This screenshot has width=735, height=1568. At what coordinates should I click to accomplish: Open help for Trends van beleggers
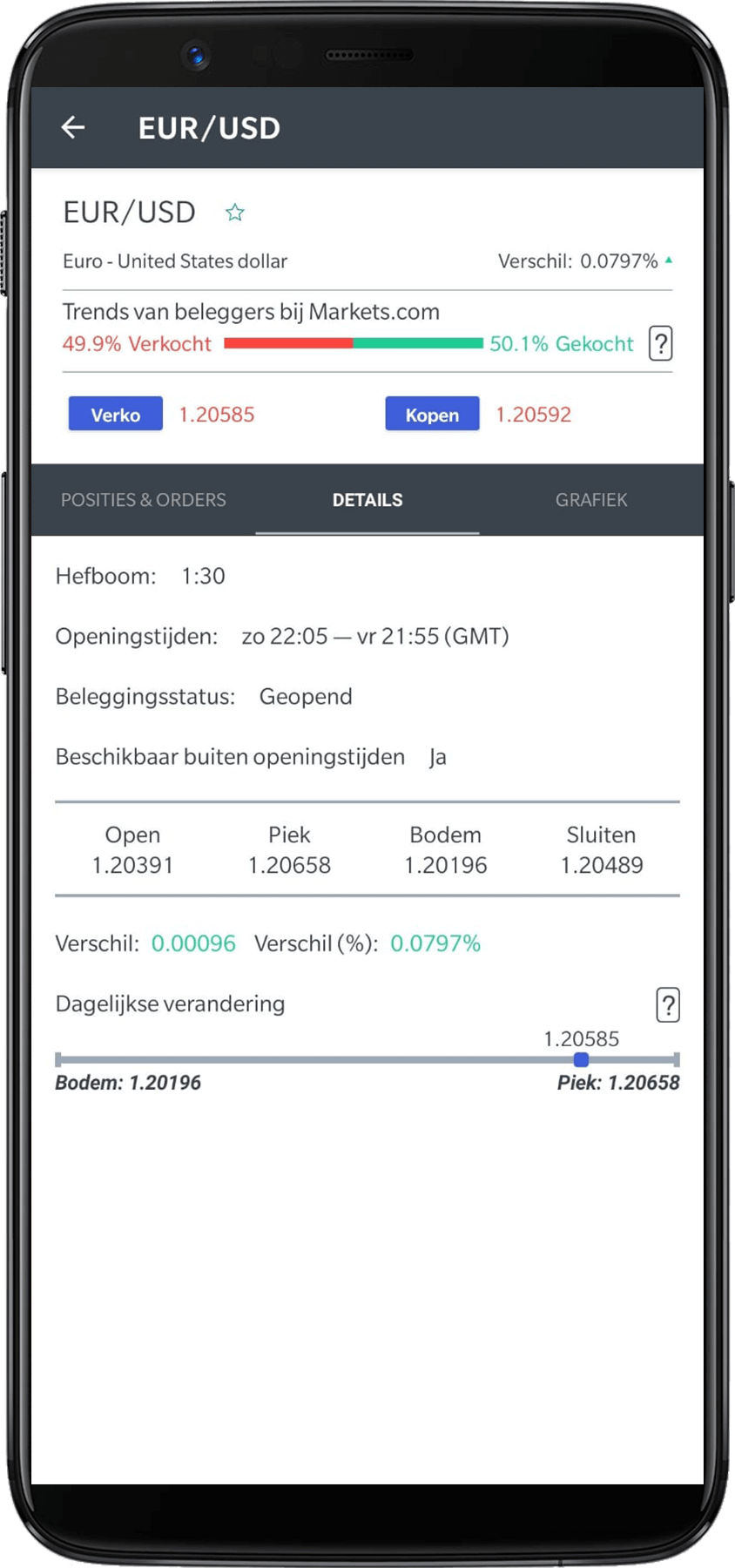(661, 343)
